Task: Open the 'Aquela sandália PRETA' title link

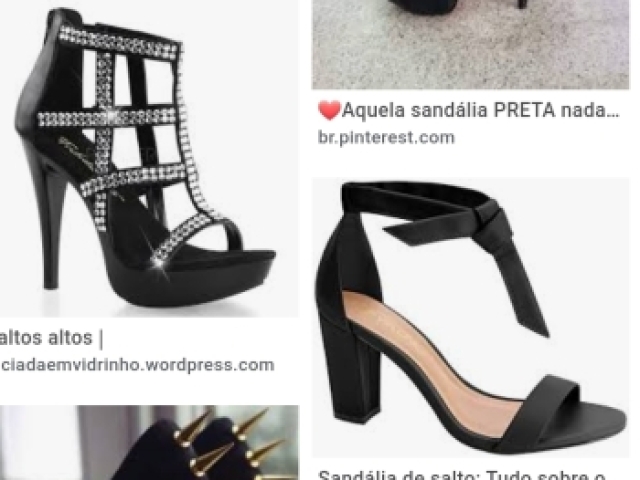Action: (470, 111)
